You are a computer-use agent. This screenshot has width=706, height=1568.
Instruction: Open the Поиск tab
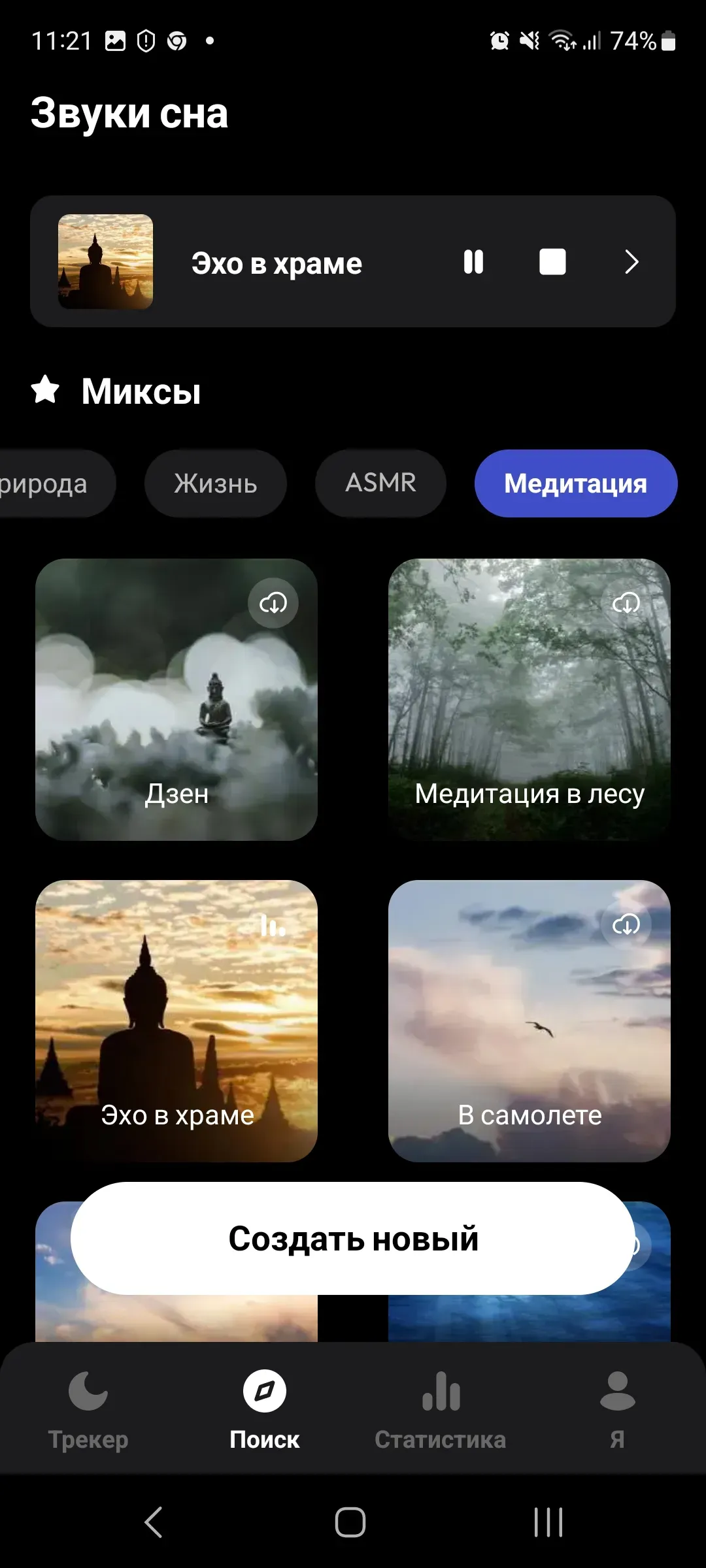265,1408
